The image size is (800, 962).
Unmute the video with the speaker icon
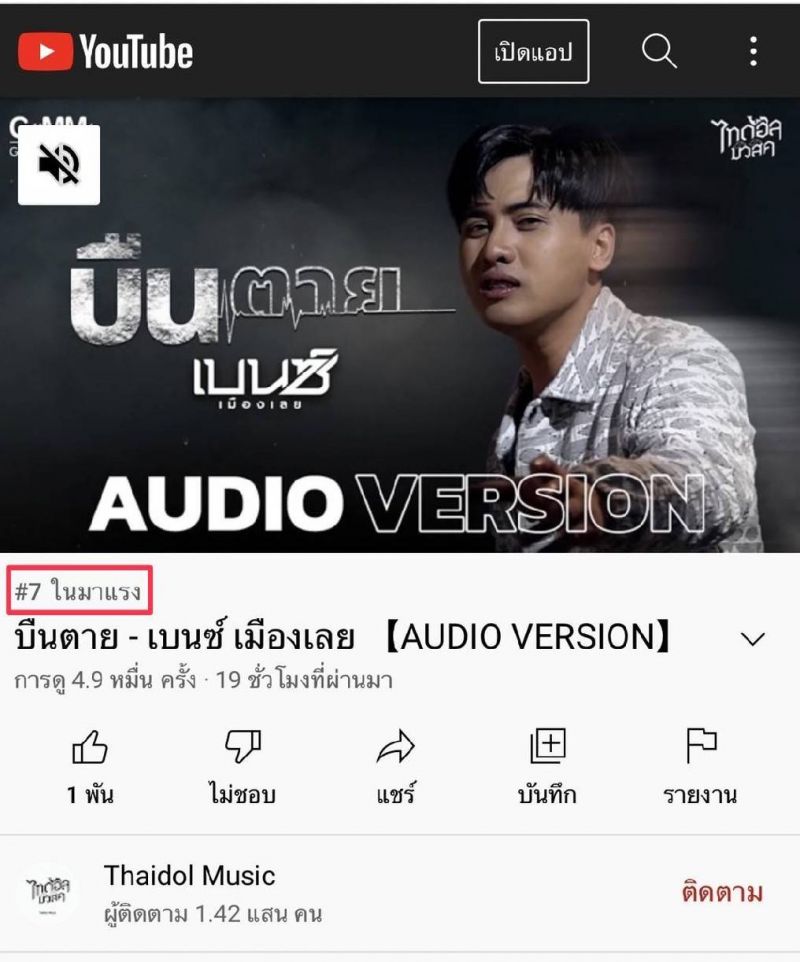click(59, 164)
